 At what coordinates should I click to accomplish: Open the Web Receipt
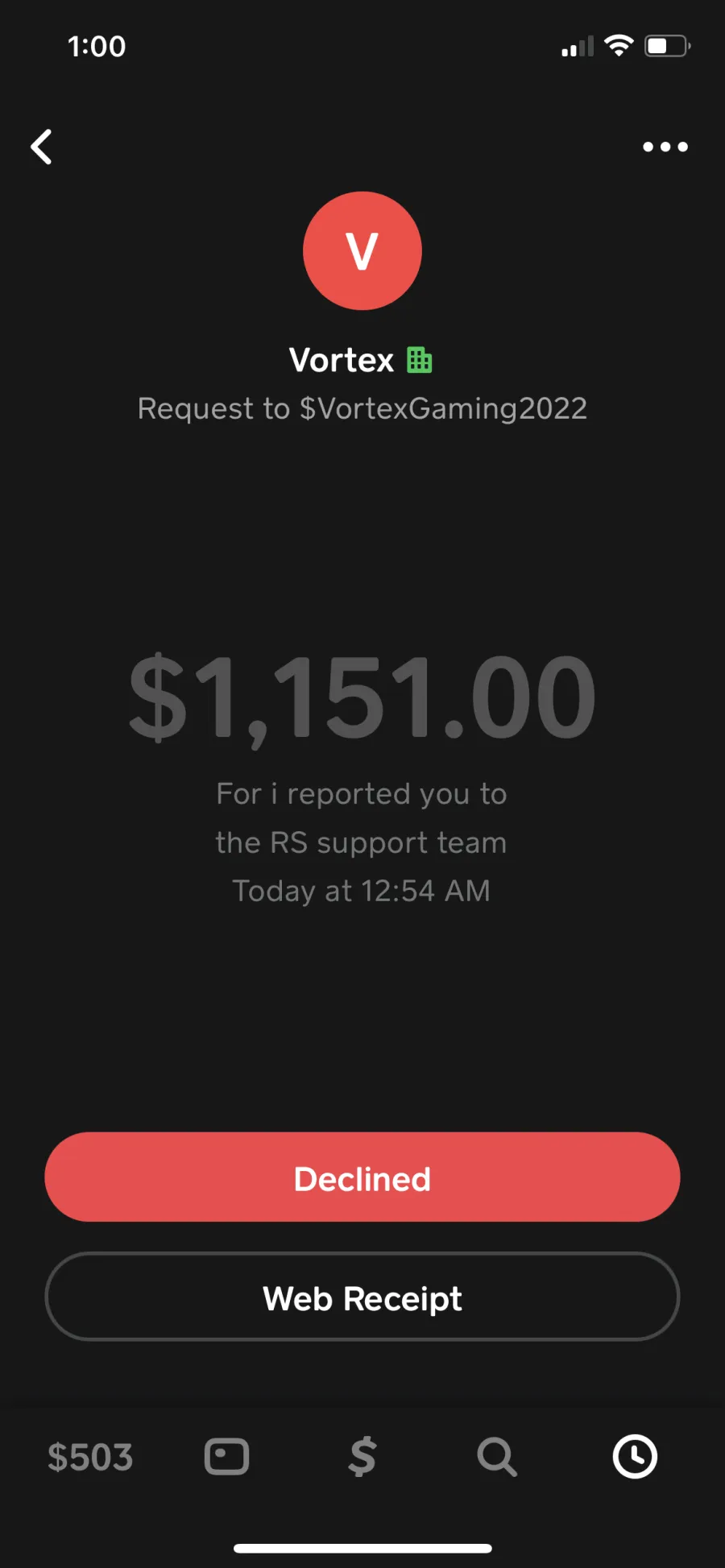tap(362, 1297)
